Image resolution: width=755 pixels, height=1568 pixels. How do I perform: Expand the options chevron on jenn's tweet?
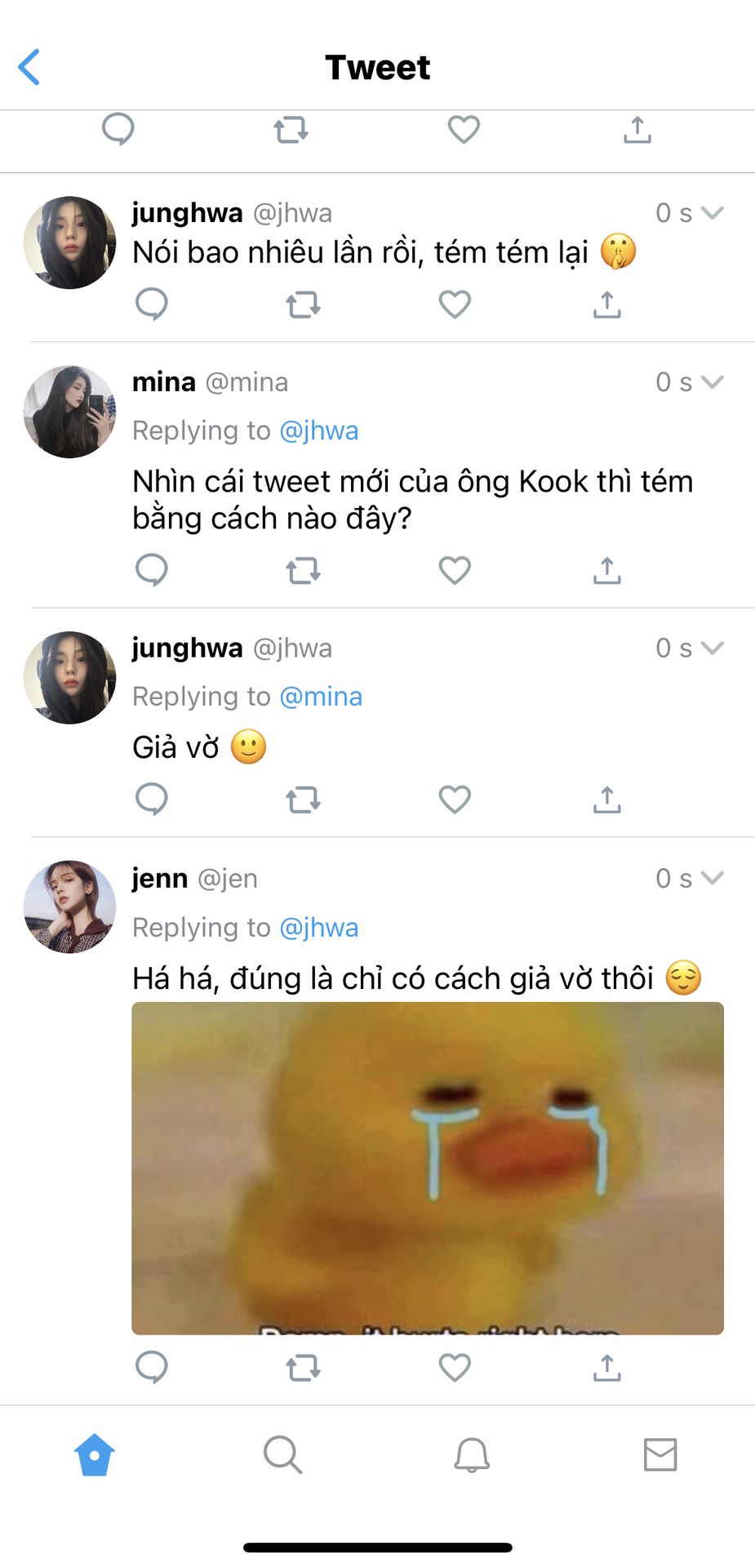point(713,878)
